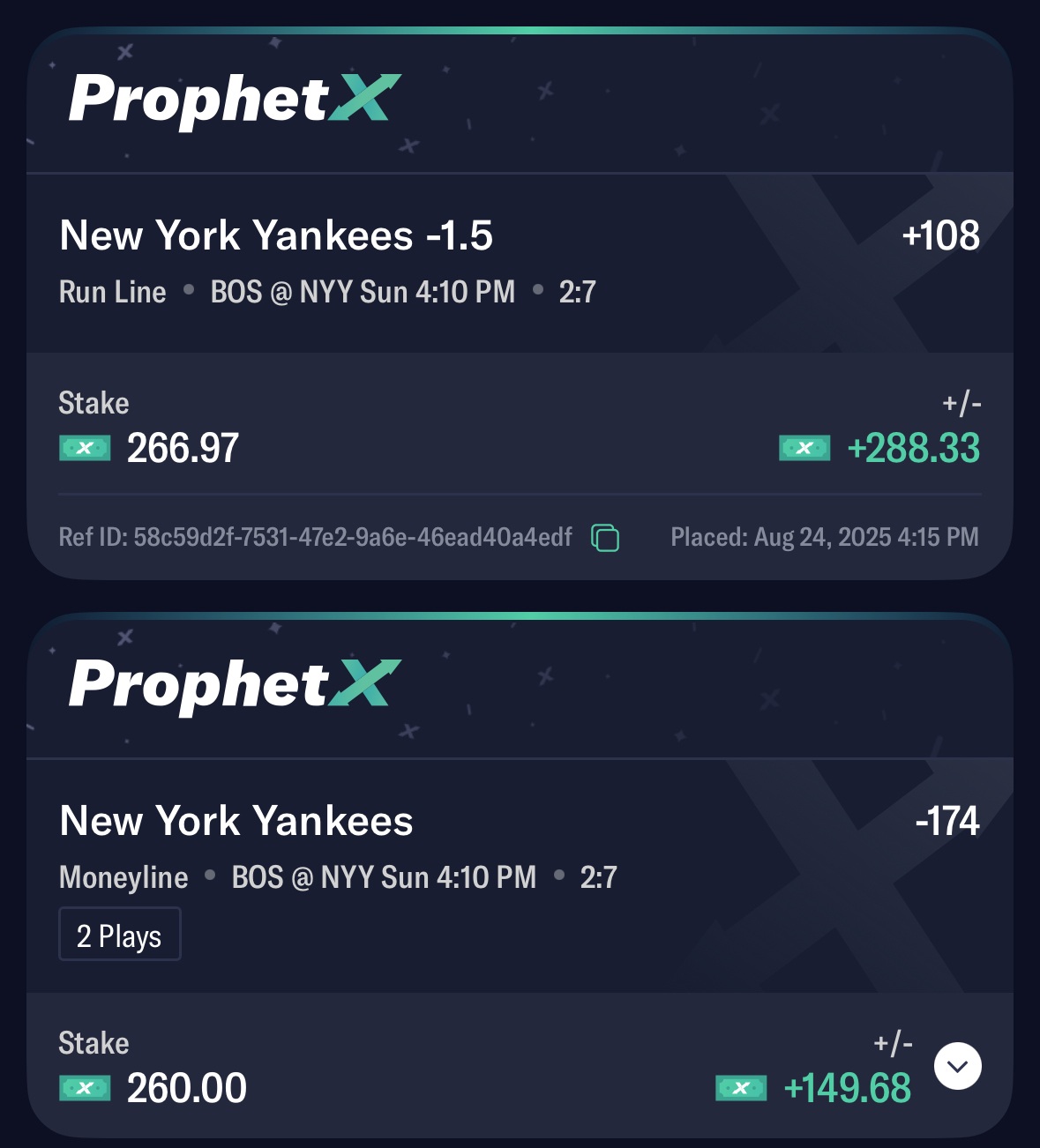
Task: Open the 2 Plays chip
Action: click(120, 935)
